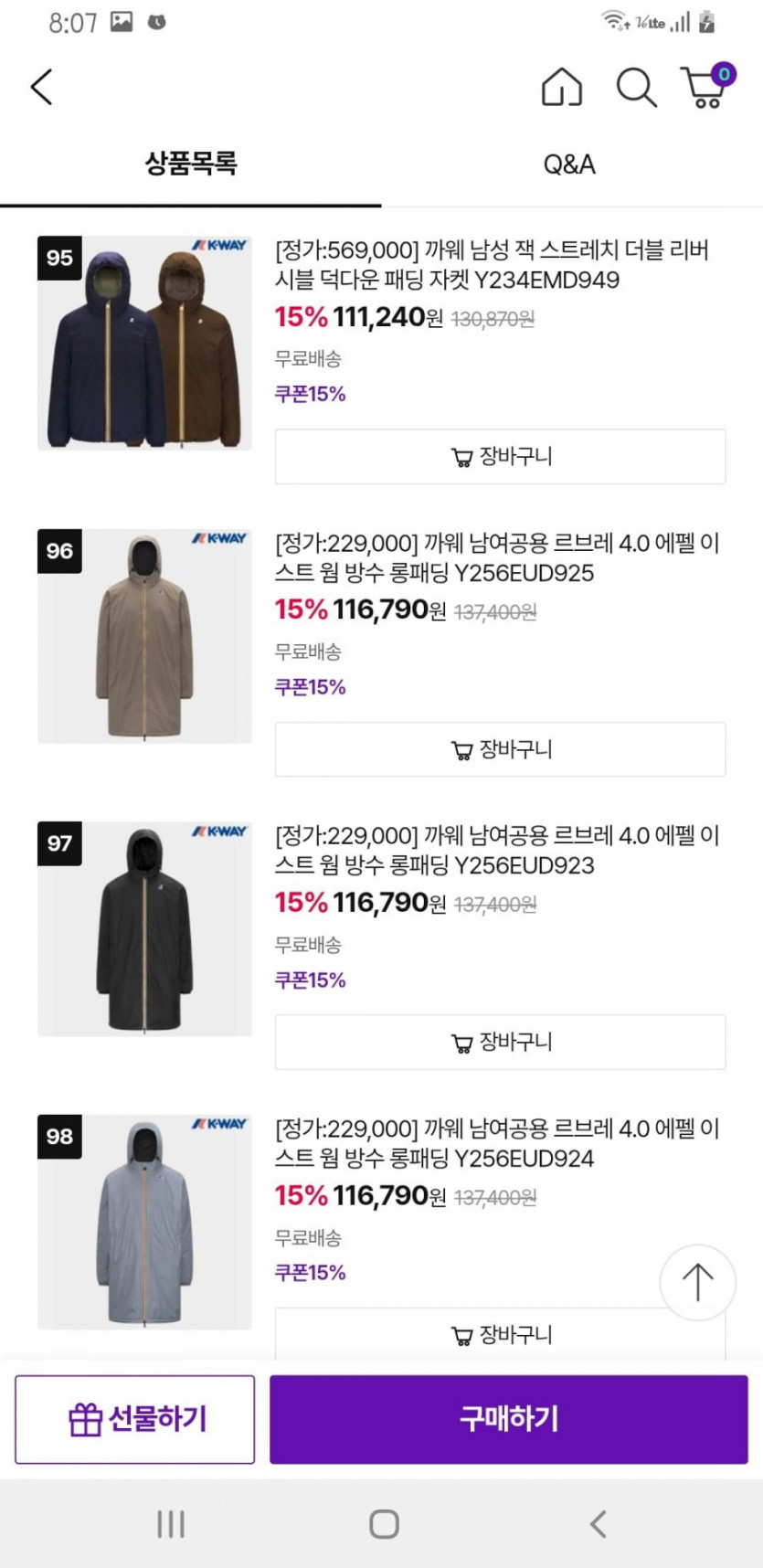The image size is (763, 1568).
Task: Add item 96 beige long padding to 장바구니
Action: click(500, 749)
